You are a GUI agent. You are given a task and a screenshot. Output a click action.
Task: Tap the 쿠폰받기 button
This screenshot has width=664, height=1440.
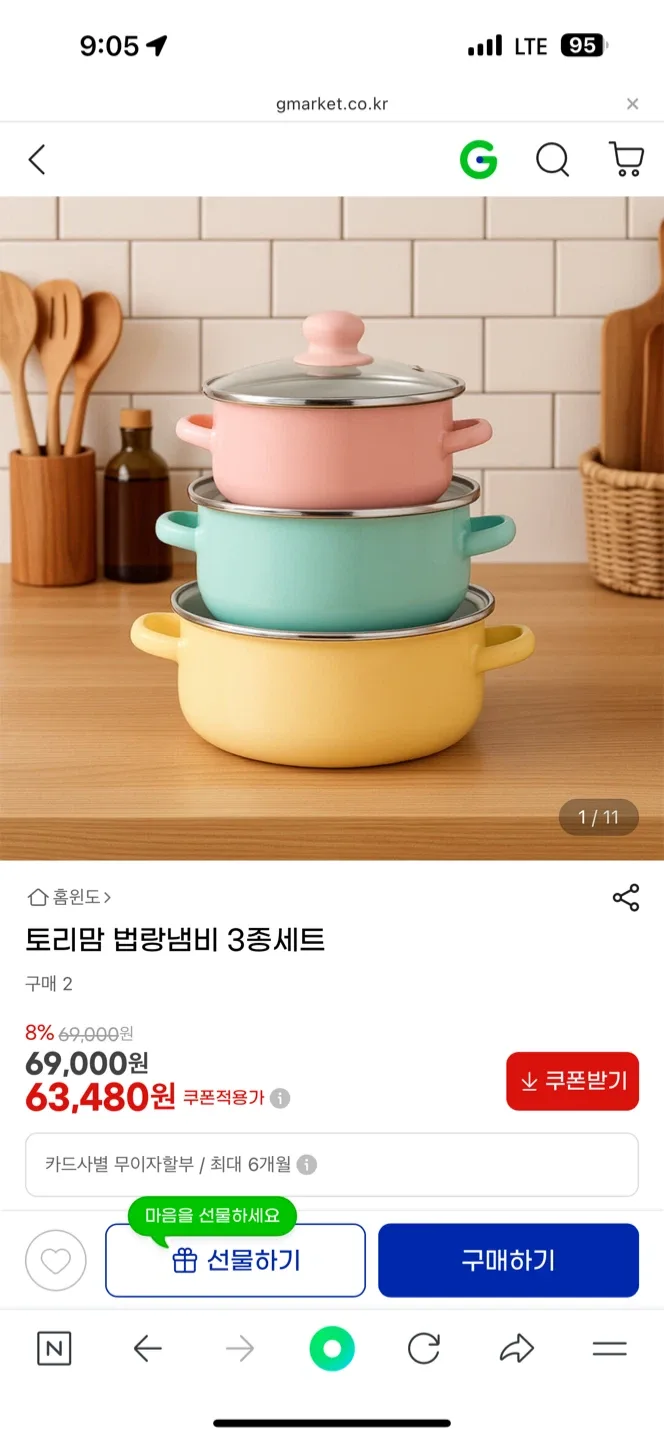pyautogui.click(x=572, y=1081)
